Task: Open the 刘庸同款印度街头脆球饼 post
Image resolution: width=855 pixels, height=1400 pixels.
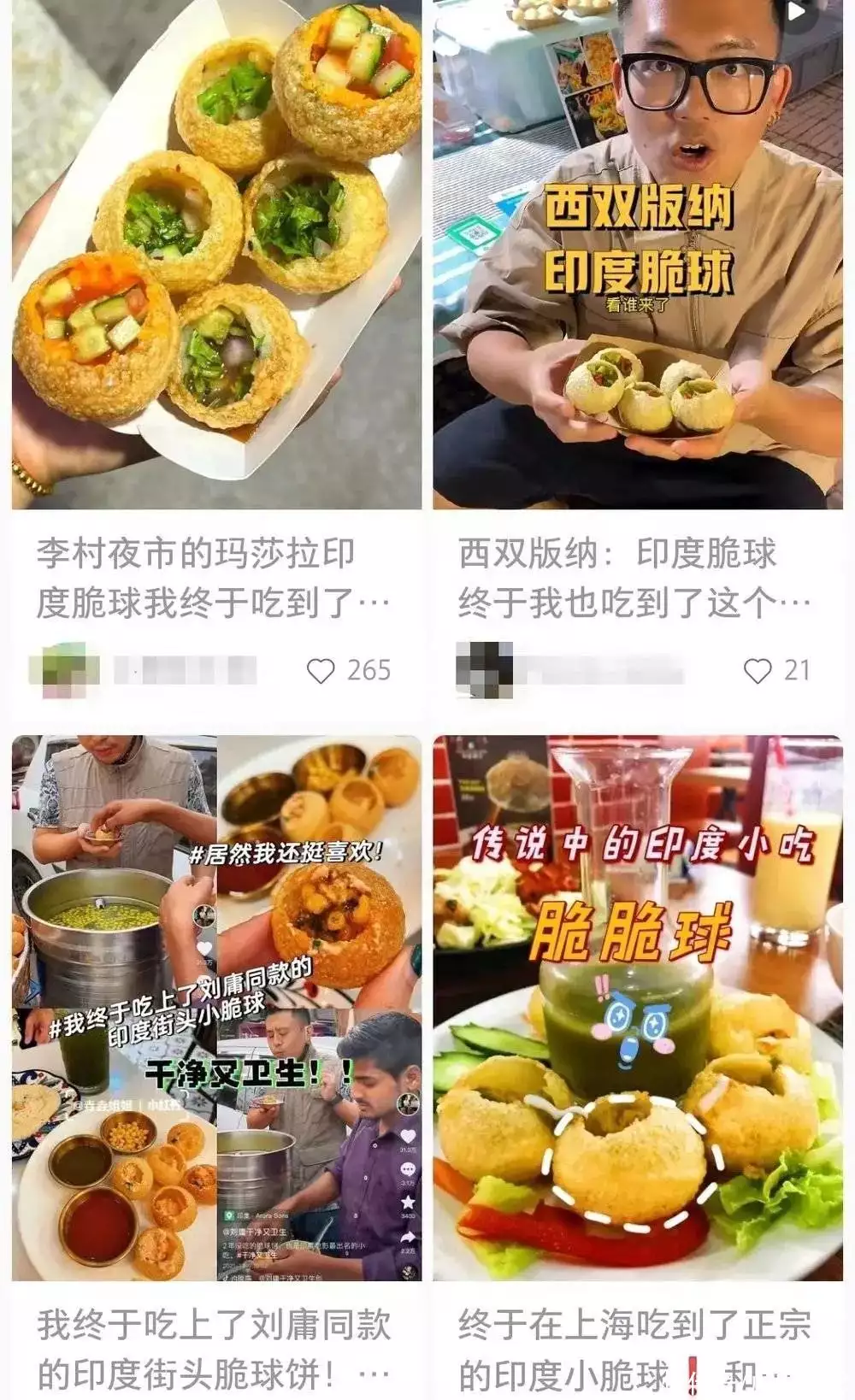Action: (216, 1009)
